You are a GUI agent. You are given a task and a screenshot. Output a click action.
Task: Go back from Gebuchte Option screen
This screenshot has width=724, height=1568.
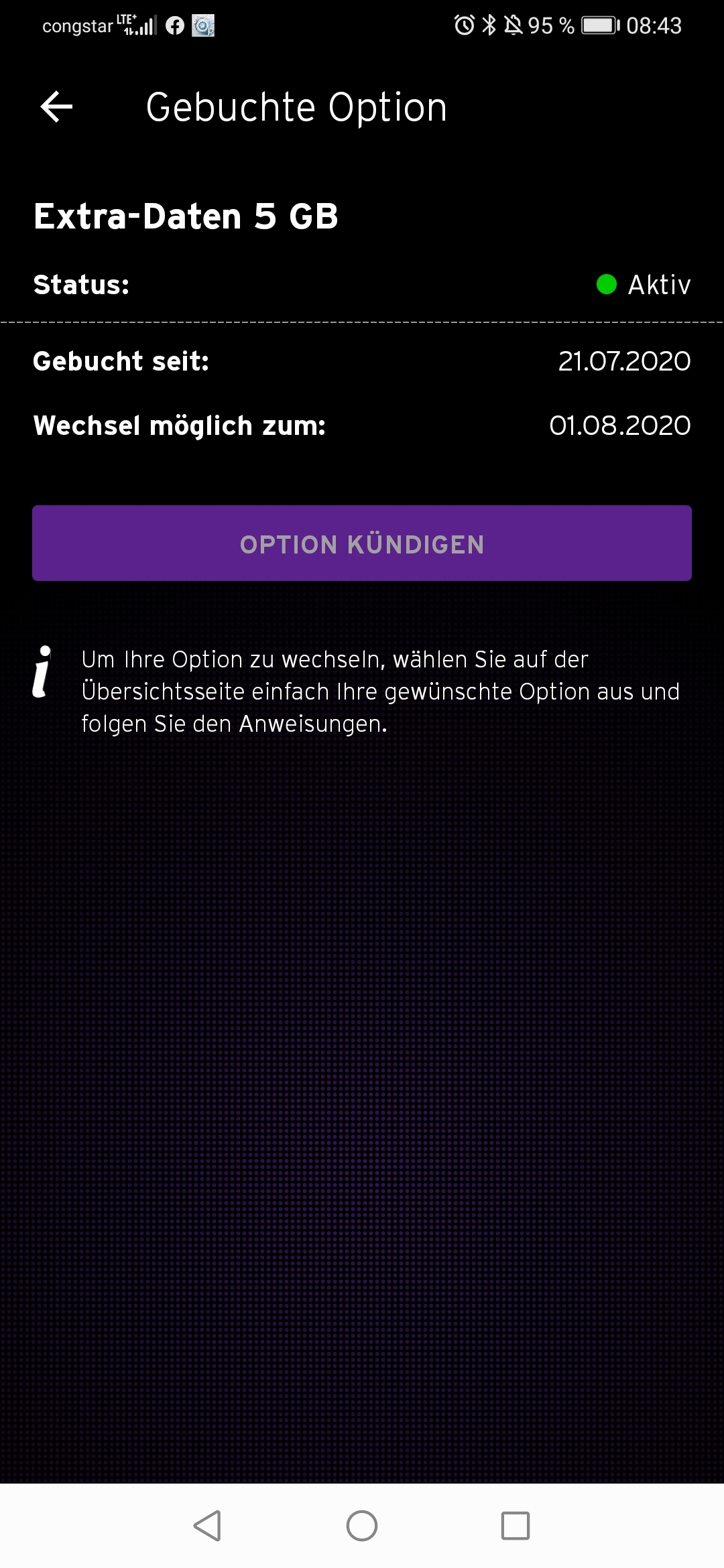pos(57,107)
